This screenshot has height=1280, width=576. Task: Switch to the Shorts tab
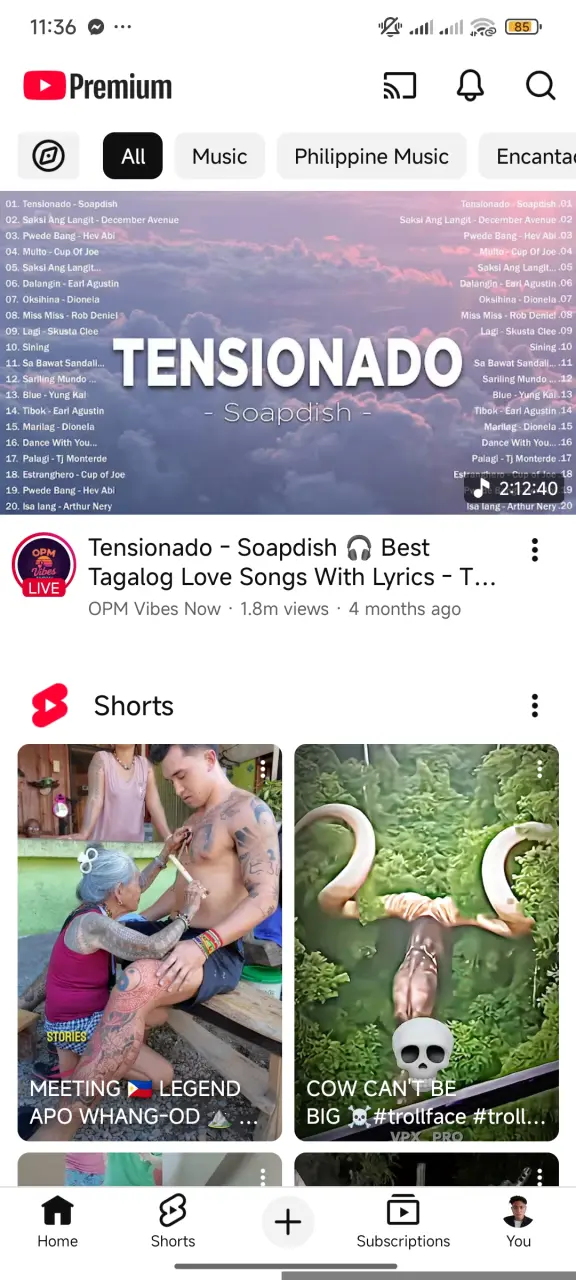(173, 1222)
